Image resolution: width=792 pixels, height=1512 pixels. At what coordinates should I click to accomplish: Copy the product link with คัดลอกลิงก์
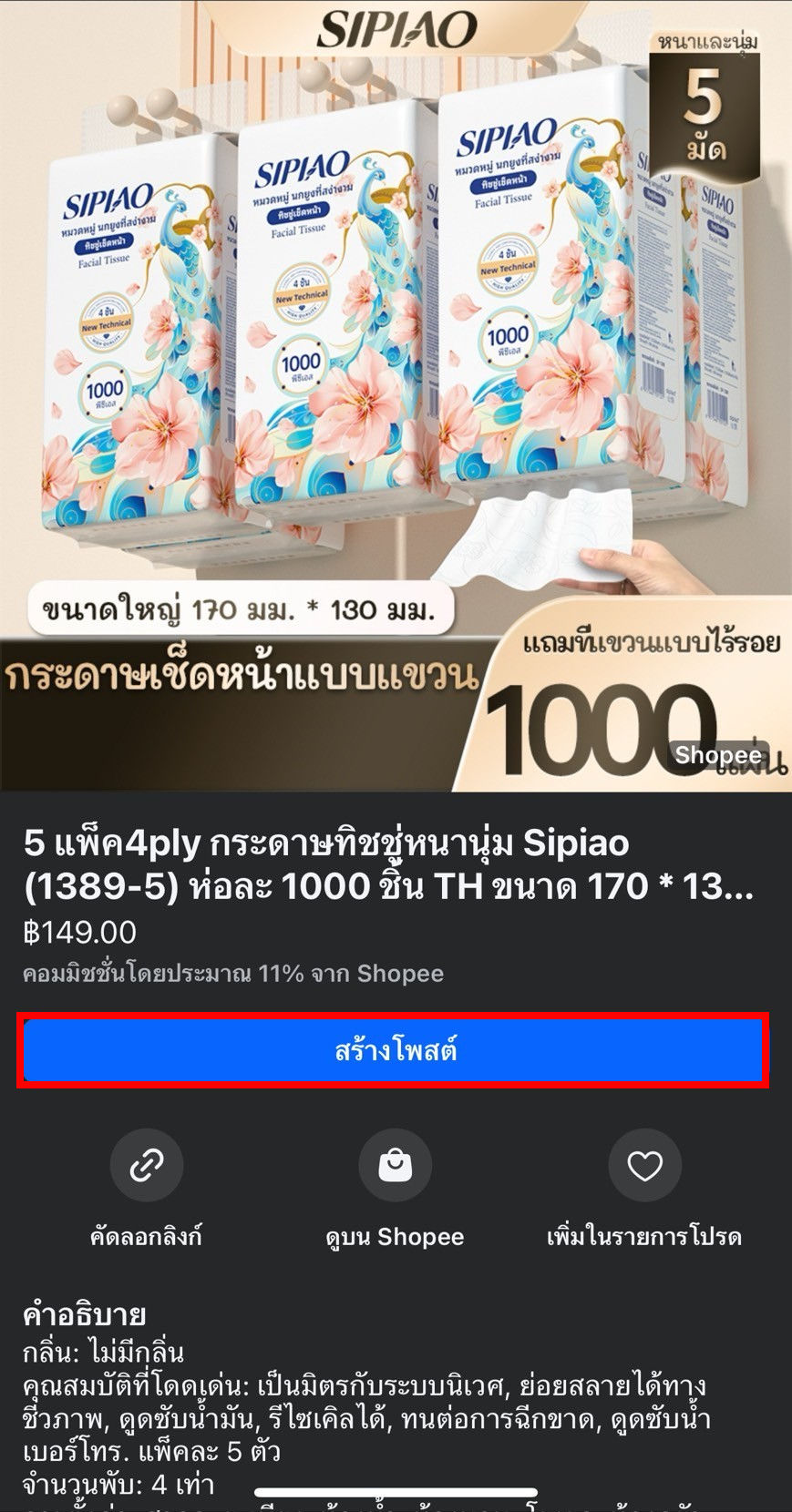point(147,1166)
